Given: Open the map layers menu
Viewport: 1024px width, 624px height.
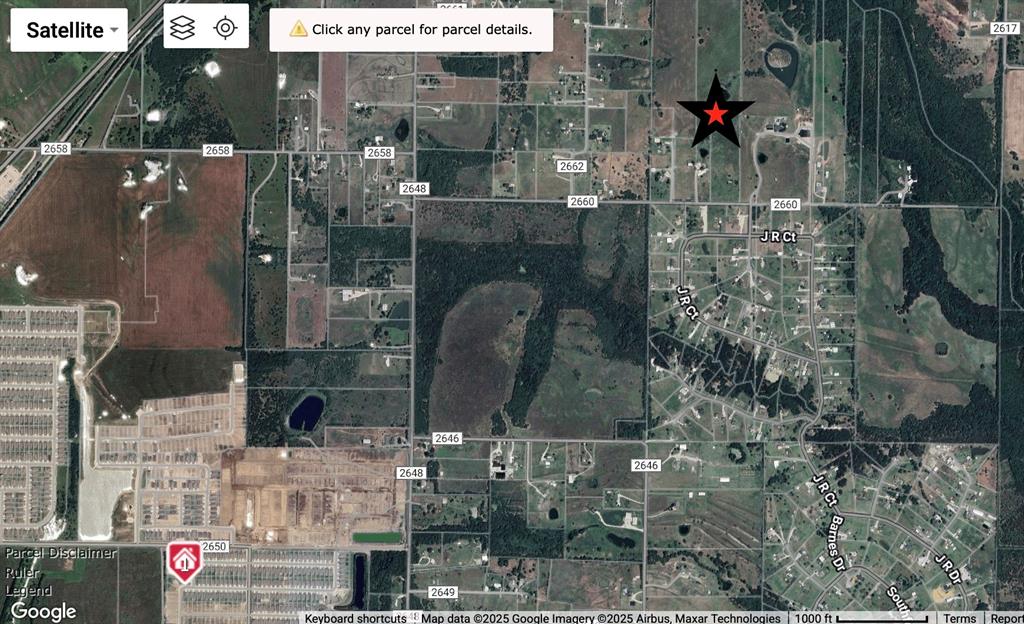Looking at the screenshot, I should (x=181, y=28).
